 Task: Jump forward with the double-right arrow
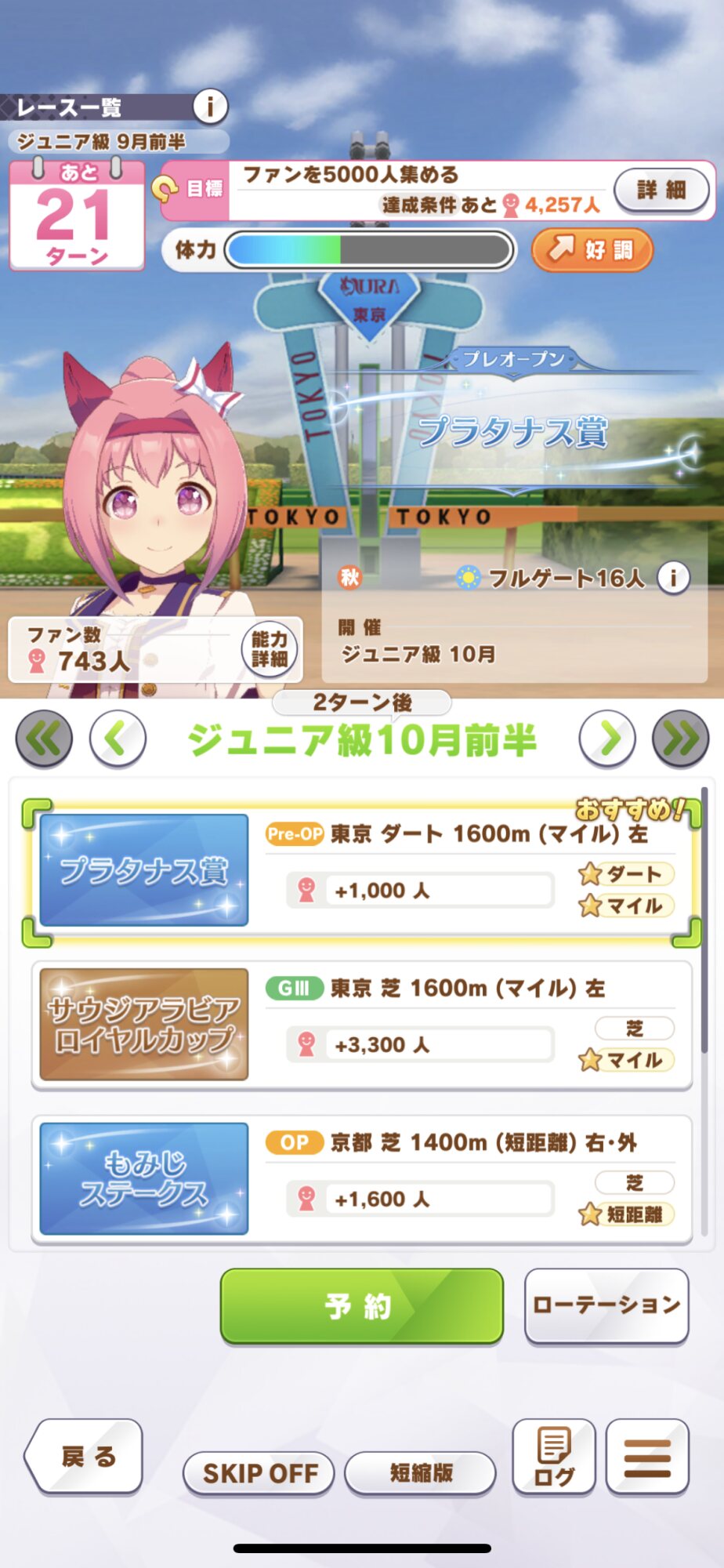(681, 738)
